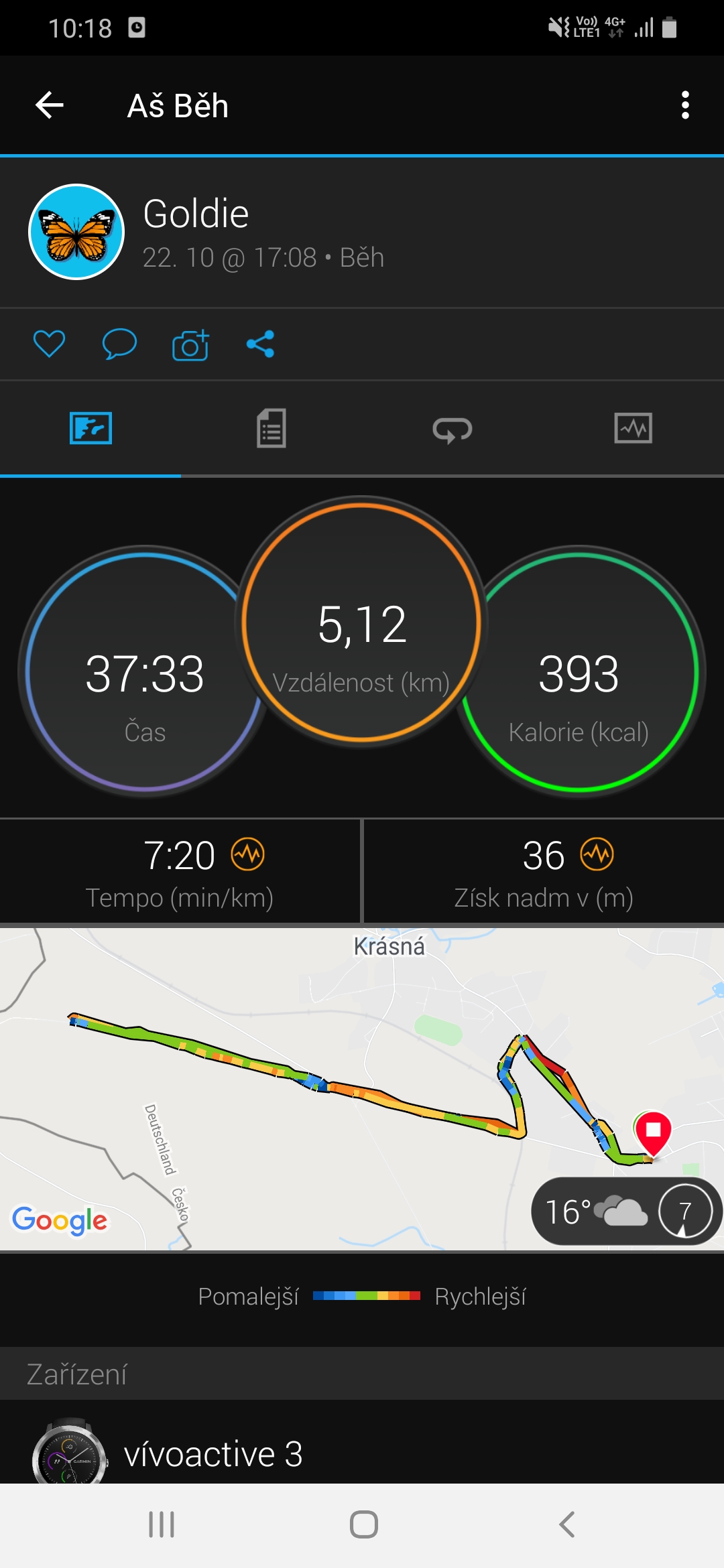Open the vívoactive 3 device row
Image resolution: width=724 pixels, height=1568 pixels.
point(362,1447)
